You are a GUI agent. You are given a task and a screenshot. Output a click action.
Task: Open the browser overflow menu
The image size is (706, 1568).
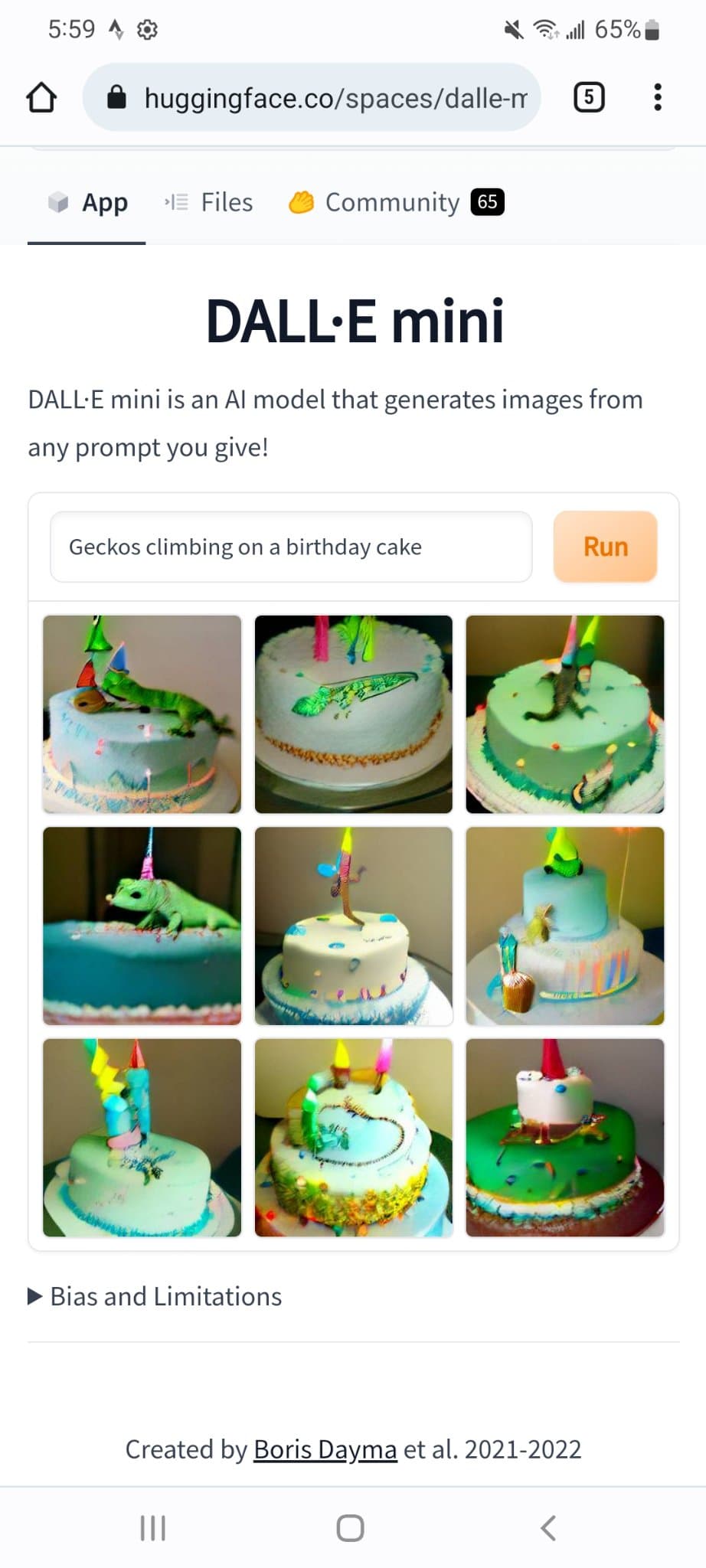(657, 97)
